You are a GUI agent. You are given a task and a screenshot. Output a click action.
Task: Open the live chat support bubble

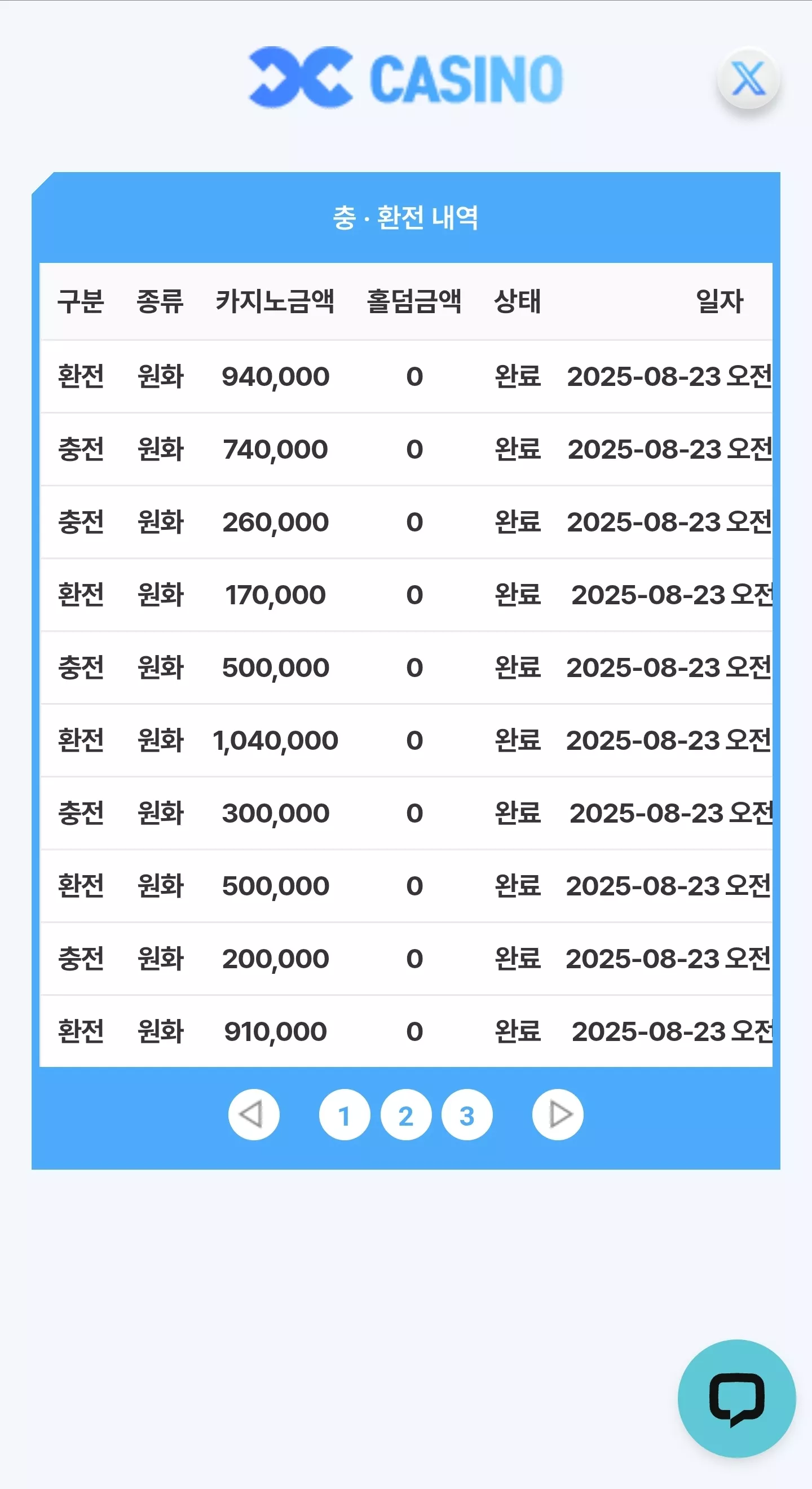pos(736,1399)
